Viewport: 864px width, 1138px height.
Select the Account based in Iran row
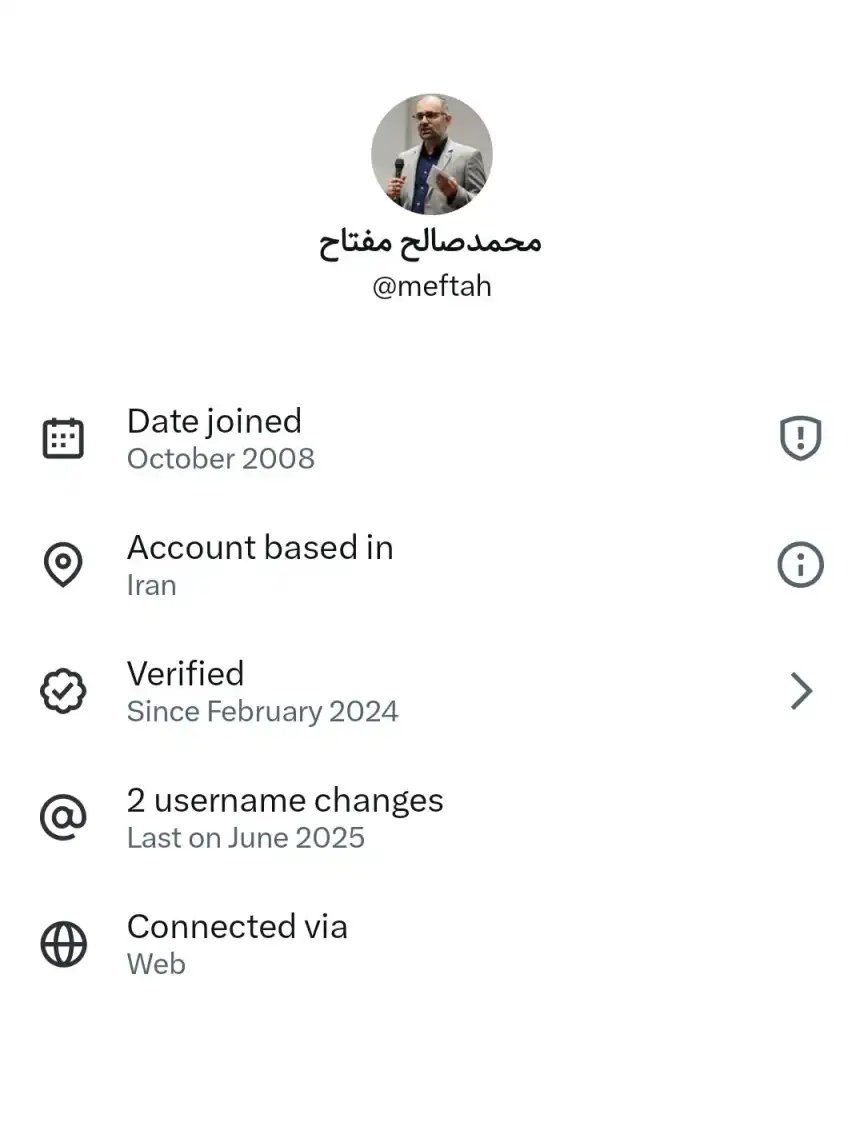coord(400,564)
